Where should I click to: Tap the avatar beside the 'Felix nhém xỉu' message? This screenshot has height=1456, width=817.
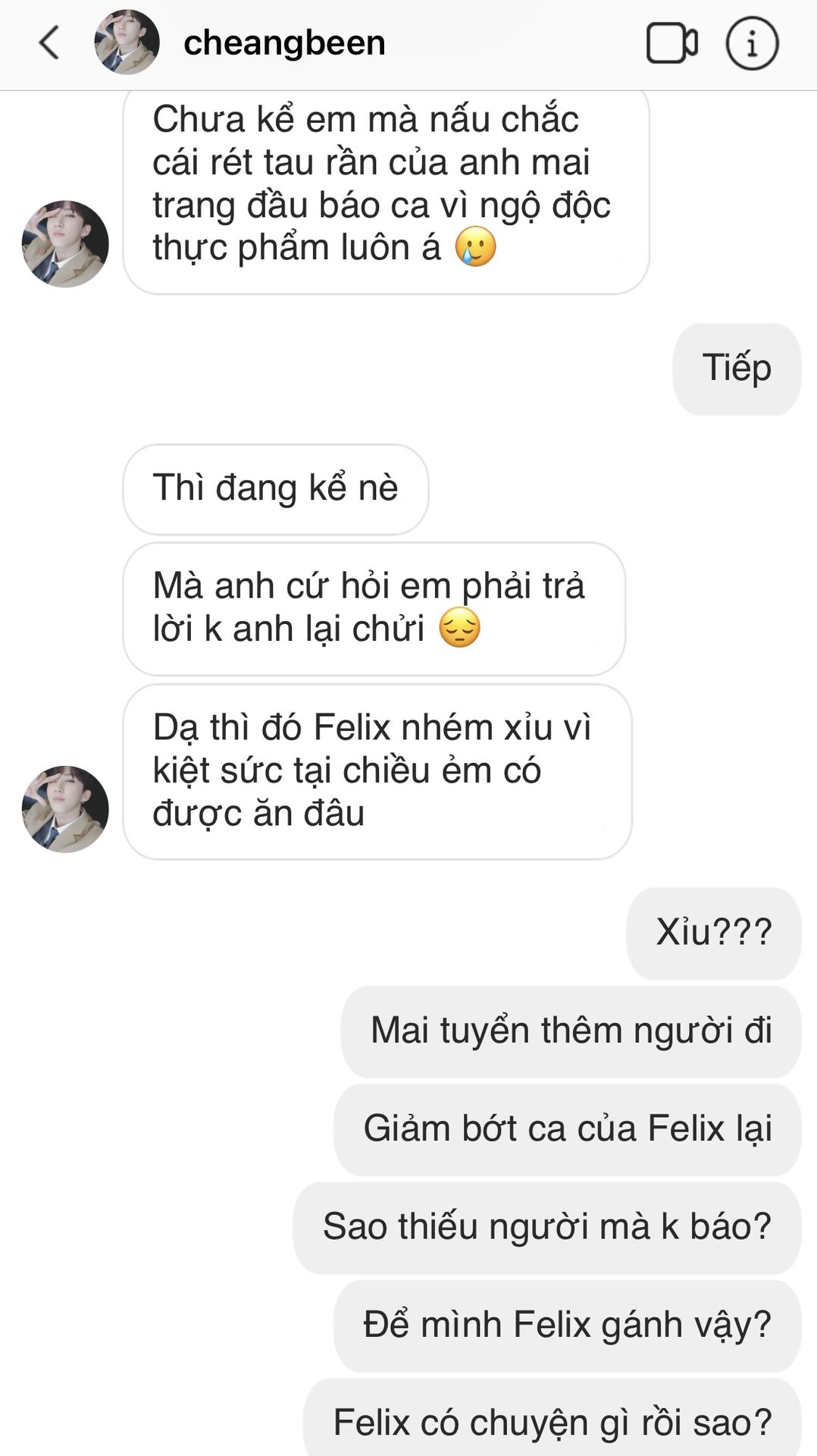pos(65,809)
